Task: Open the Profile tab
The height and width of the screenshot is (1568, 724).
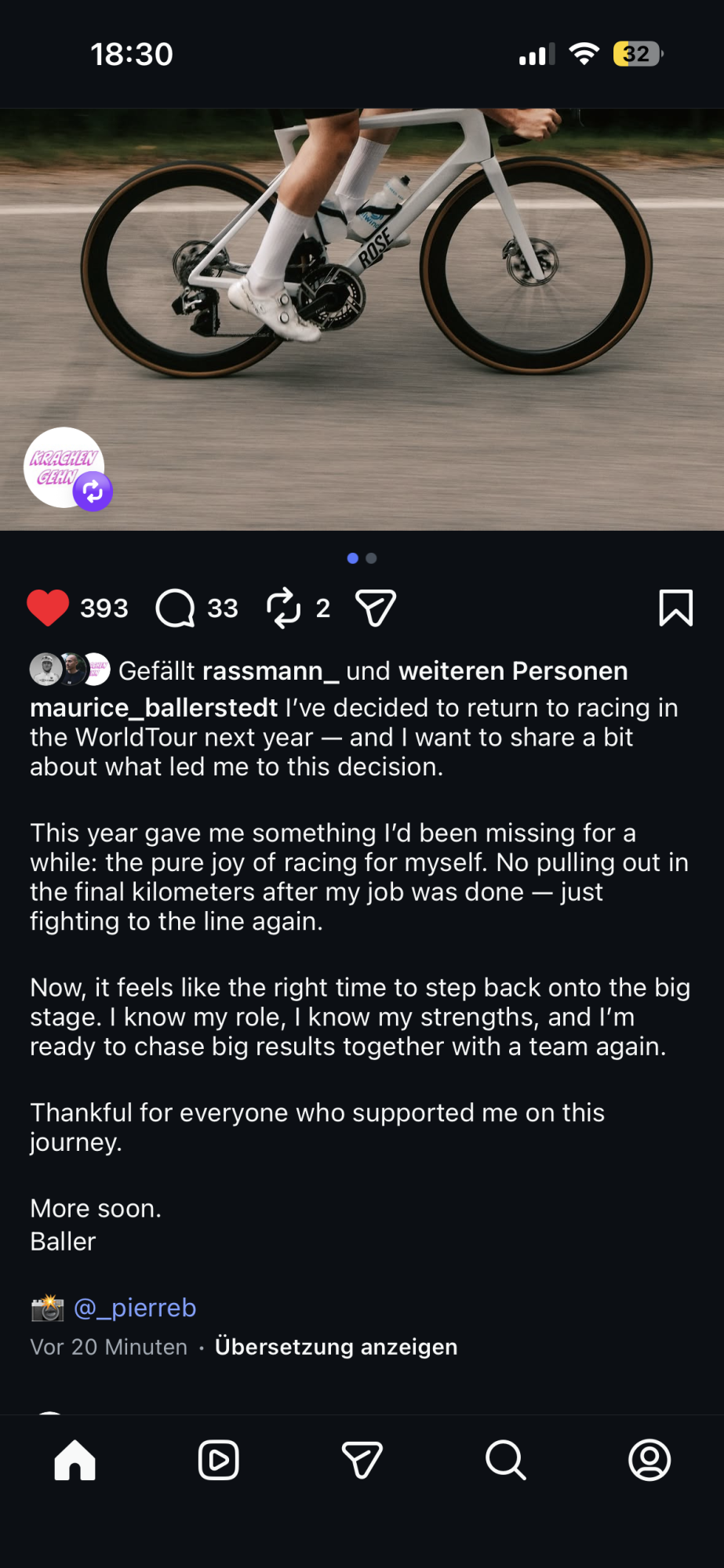Action: (x=649, y=1460)
